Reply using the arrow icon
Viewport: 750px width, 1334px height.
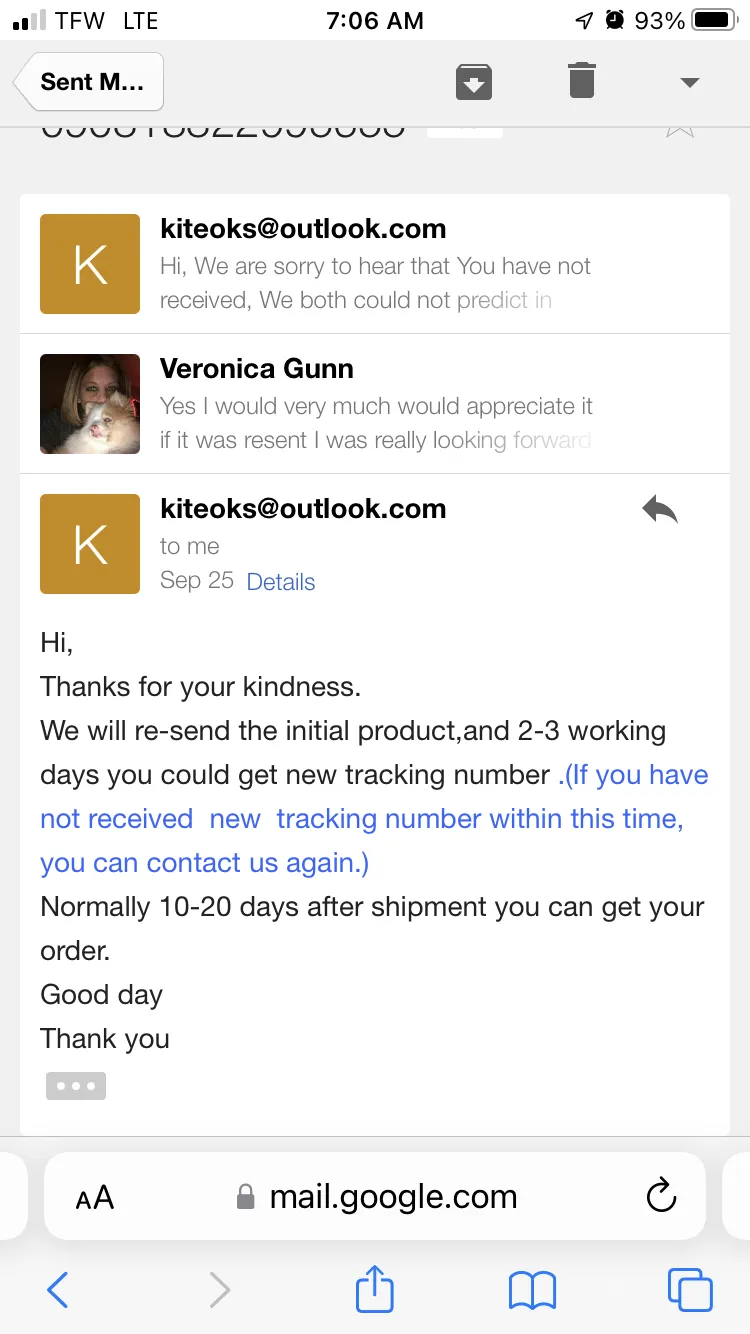pos(660,511)
